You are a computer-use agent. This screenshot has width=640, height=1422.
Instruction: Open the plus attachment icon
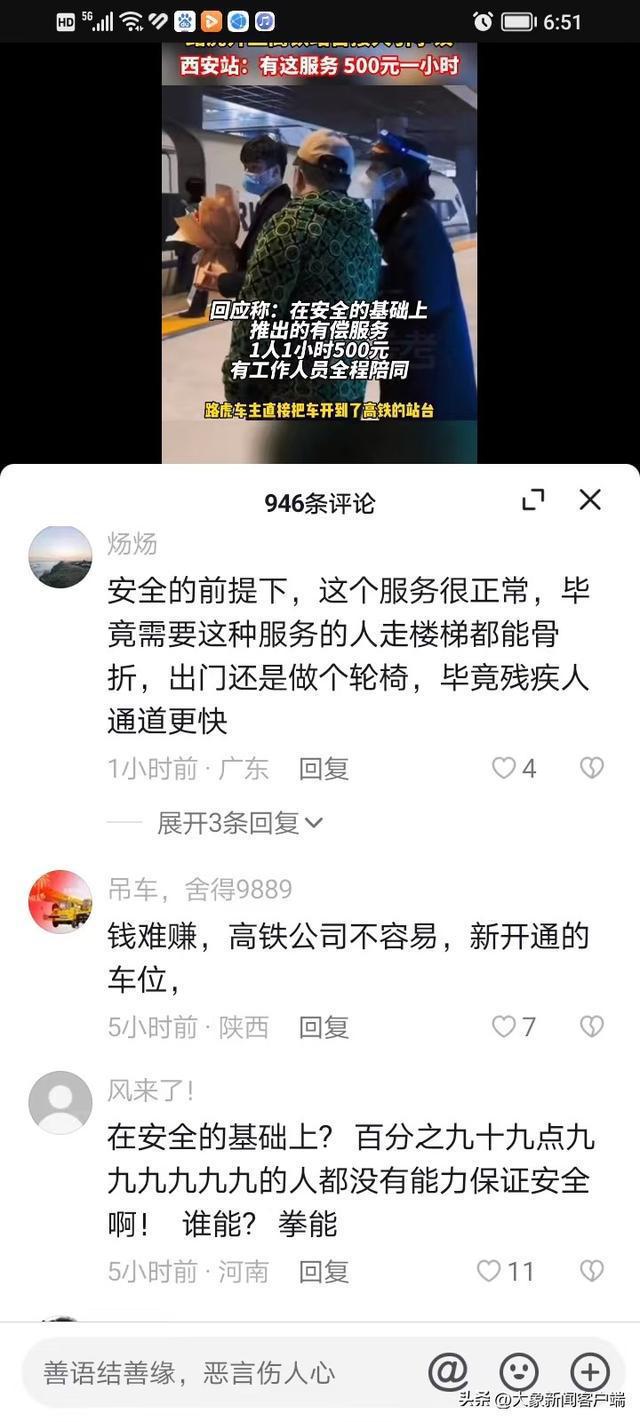click(589, 1372)
